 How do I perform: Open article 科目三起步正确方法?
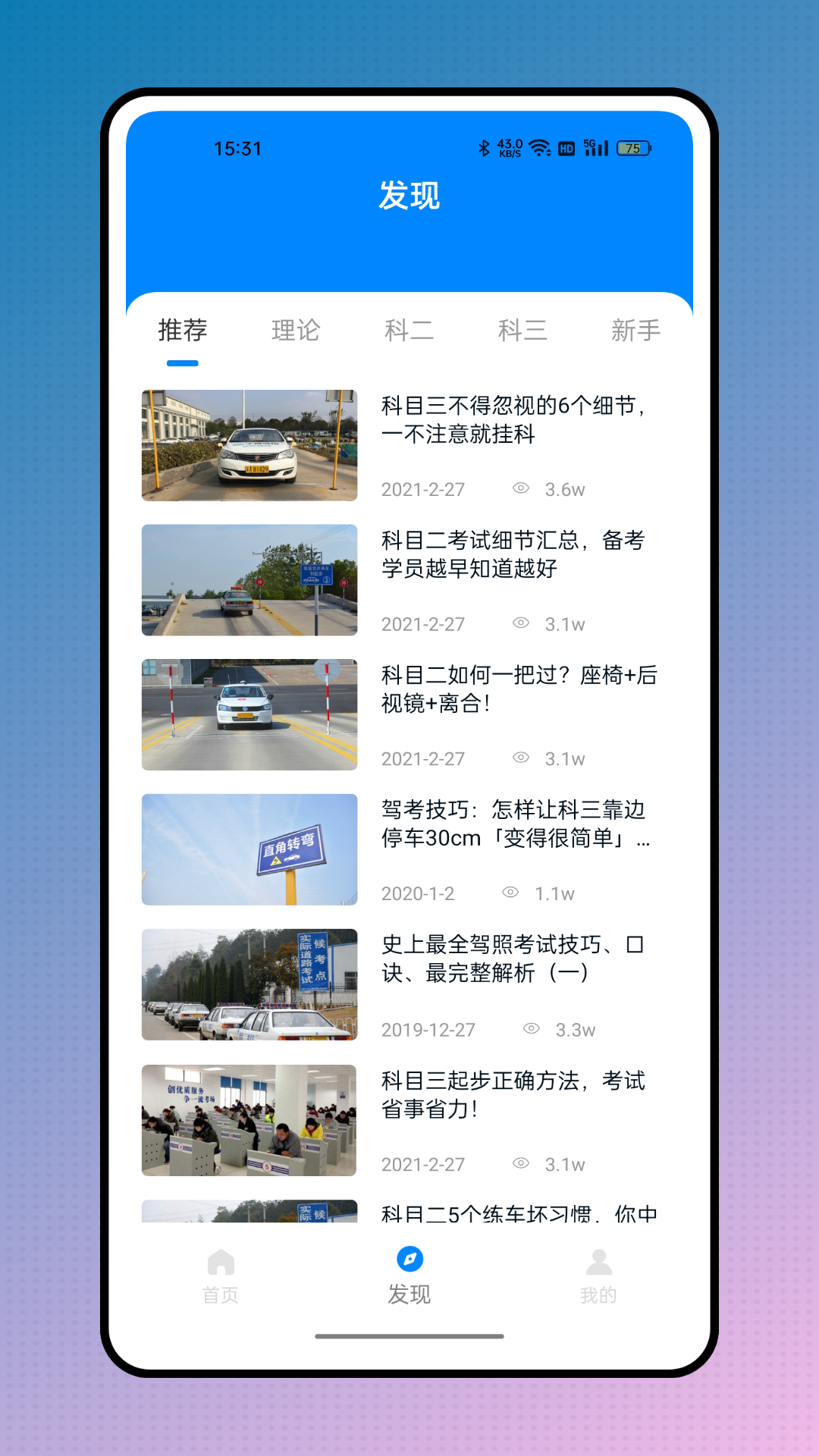513,1094
